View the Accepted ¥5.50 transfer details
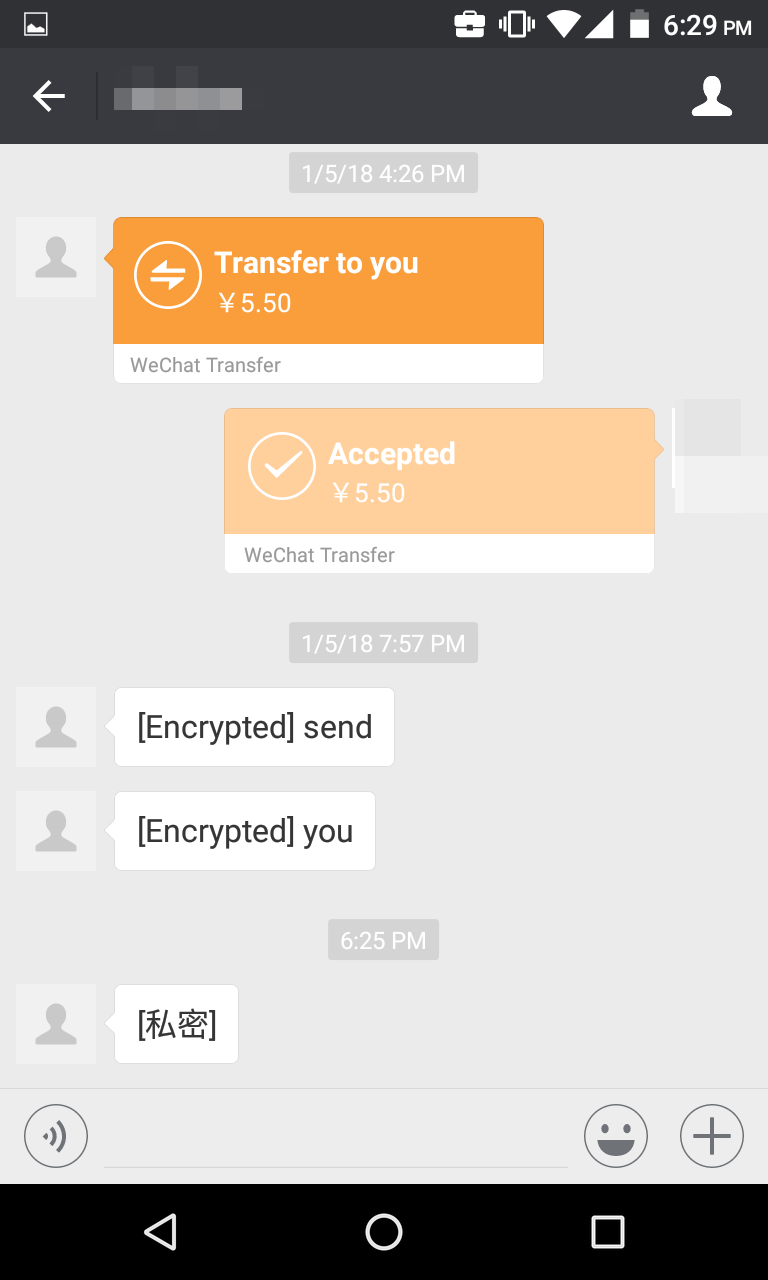 pyautogui.click(x=439, y=472)
